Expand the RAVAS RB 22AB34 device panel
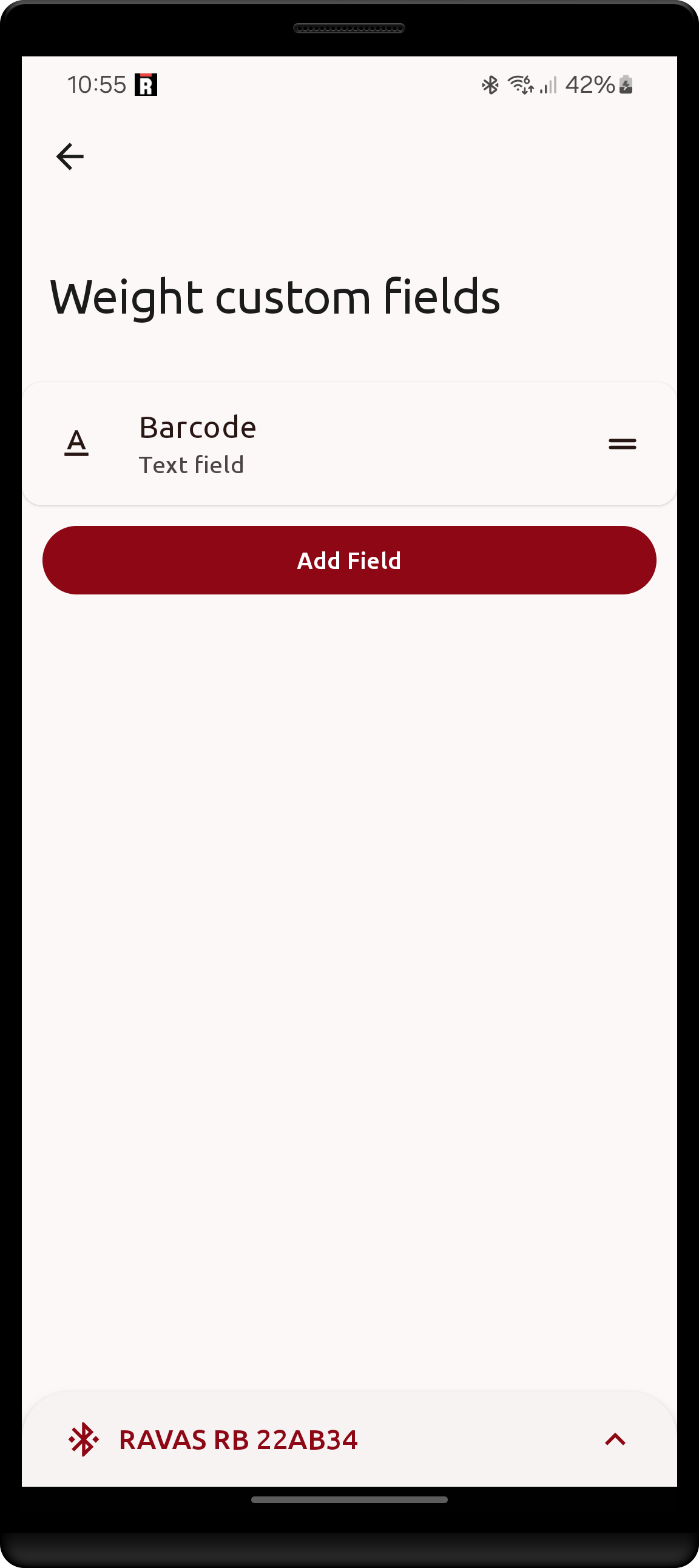Image resolution: width=699 pixels, height=1568 pixels. 615,1439
